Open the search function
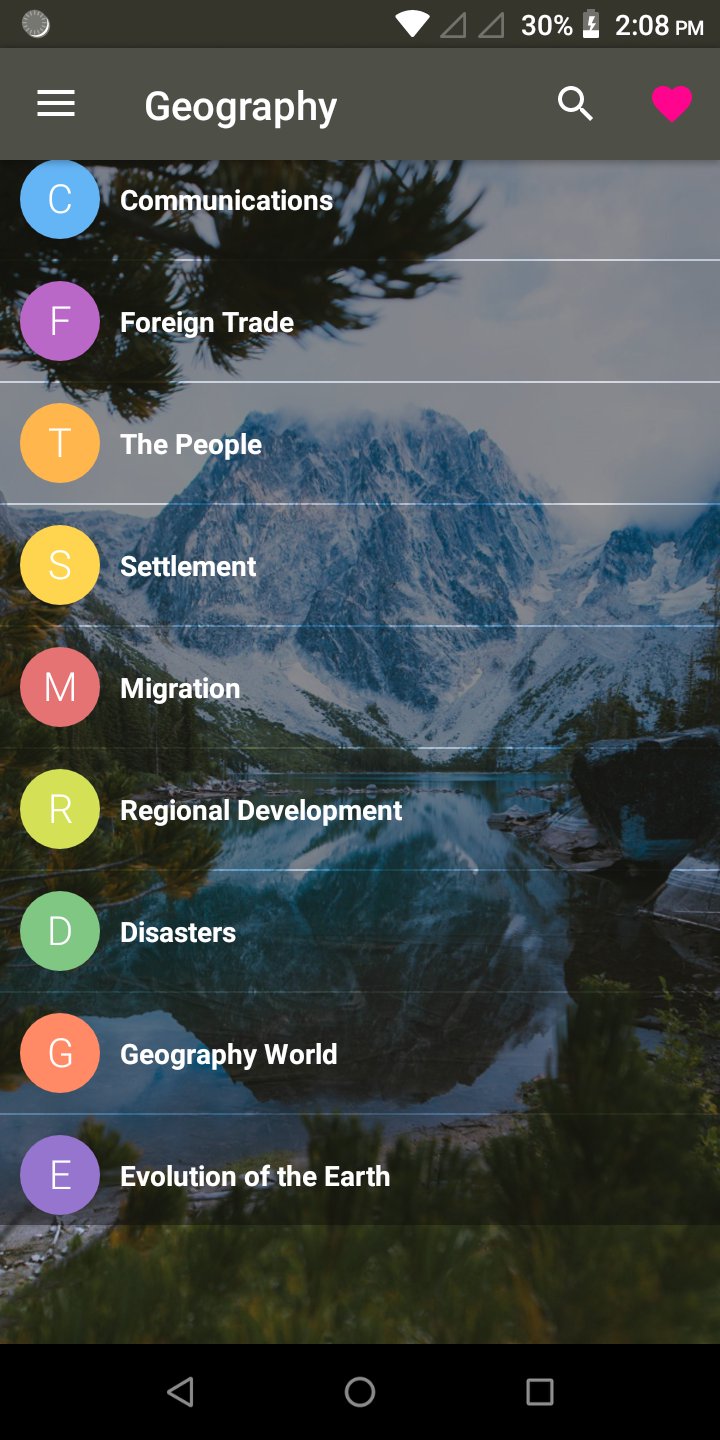Screen dimensions: 720x1440 click(575, 103)
